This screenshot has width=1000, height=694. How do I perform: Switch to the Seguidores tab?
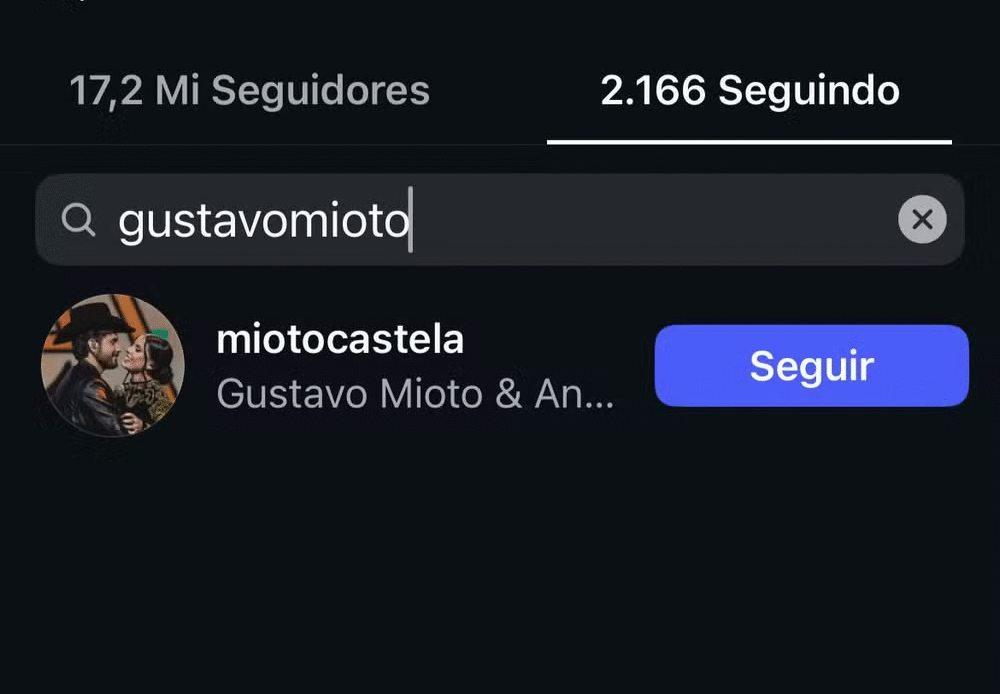[x=249, y=92]
